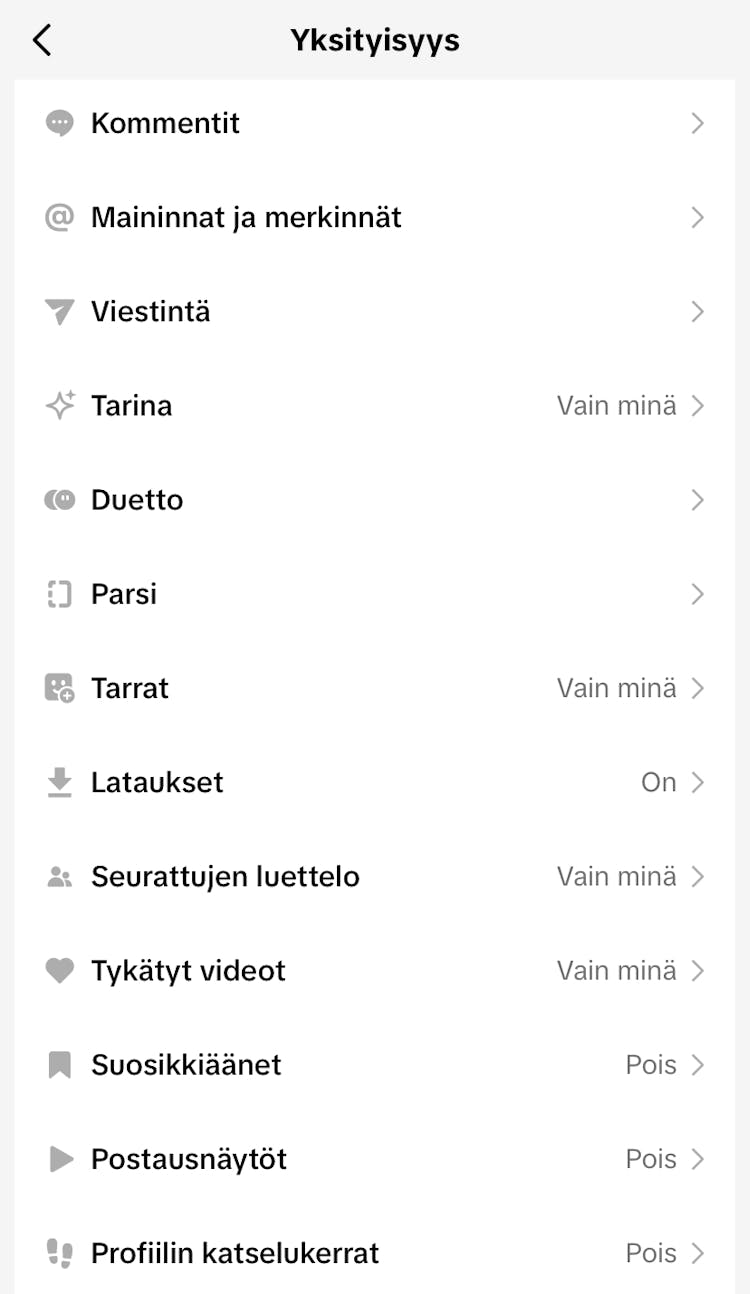
Task: Click the Parsi stitch brackets icon
Action: click(x=60, y=593)
